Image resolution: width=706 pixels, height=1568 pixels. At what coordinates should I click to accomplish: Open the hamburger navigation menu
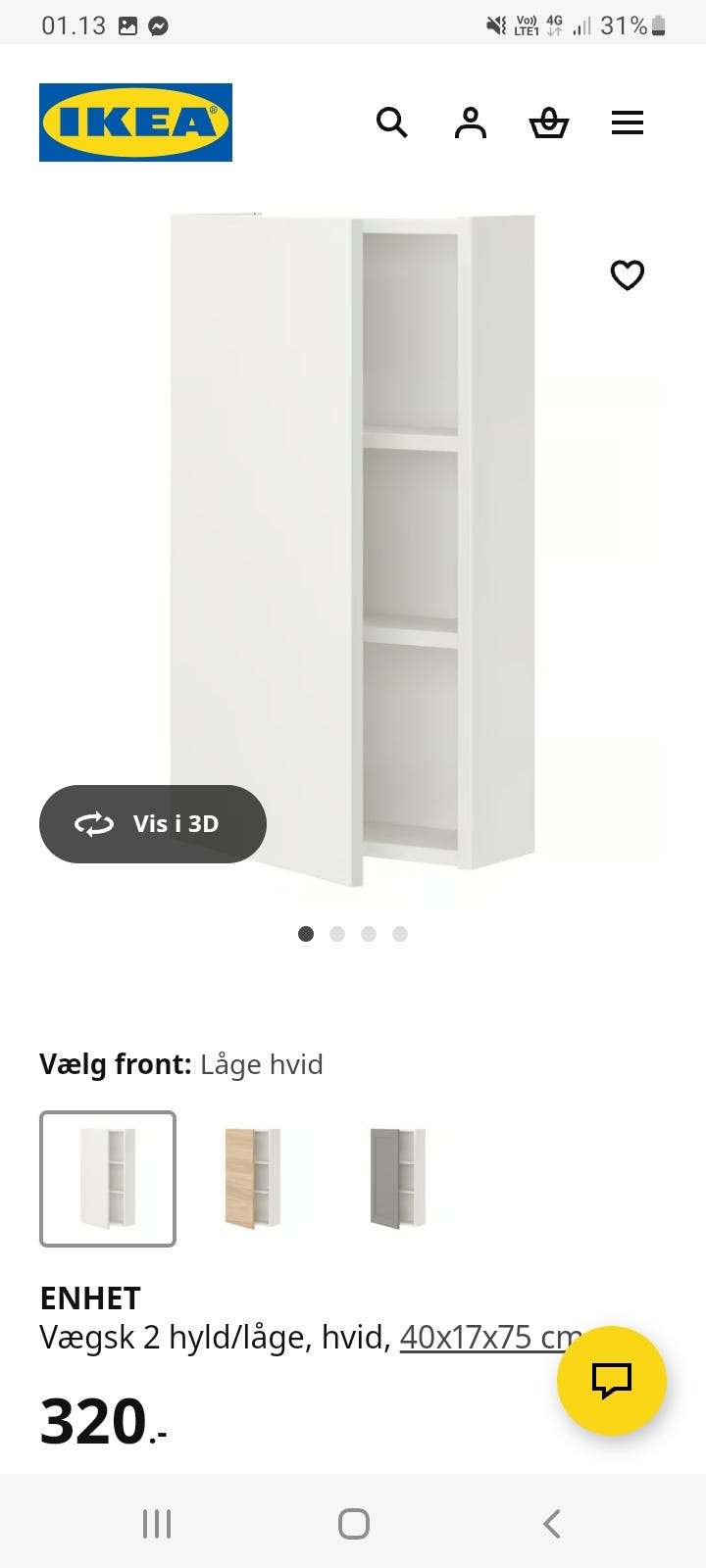(x=628, y=122)
